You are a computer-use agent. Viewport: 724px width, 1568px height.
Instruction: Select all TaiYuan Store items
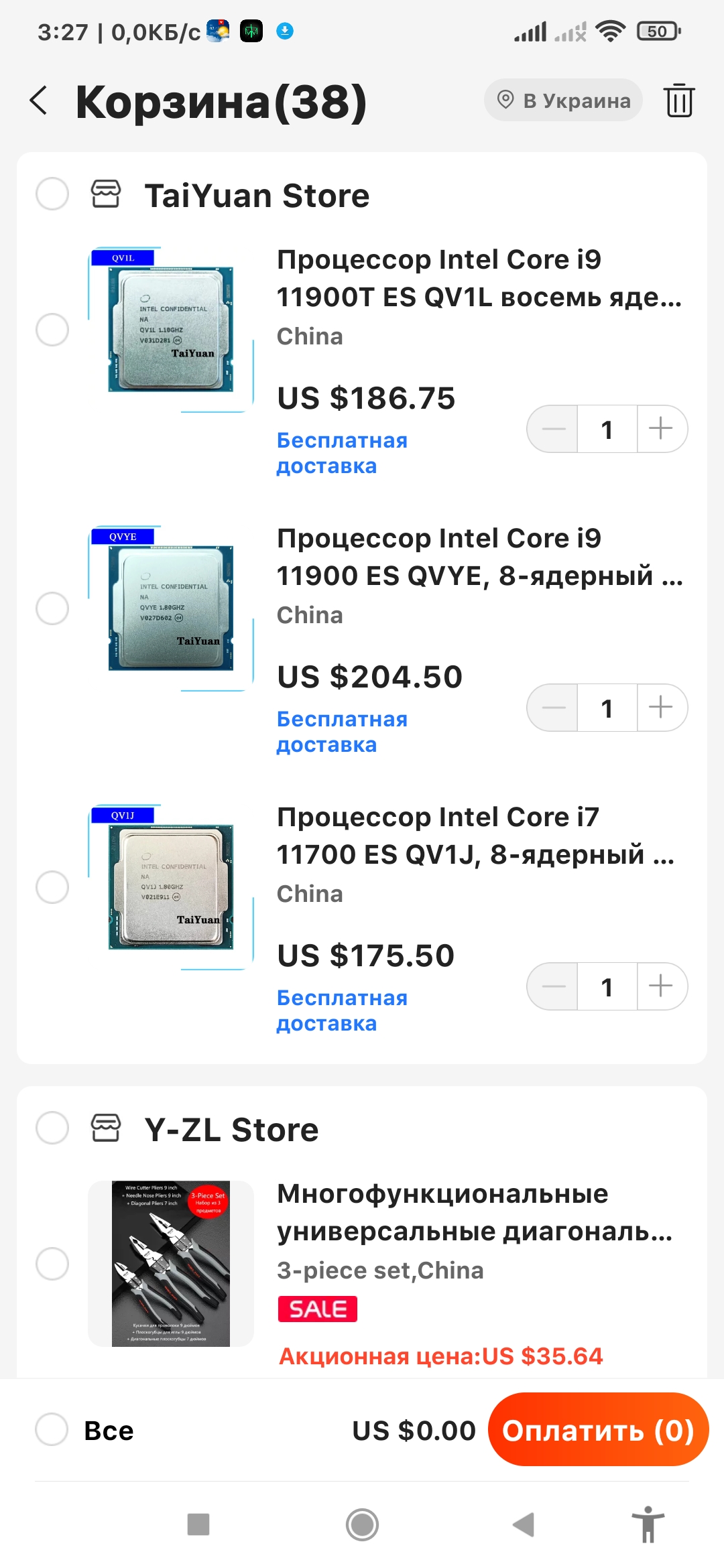point(52,194)
